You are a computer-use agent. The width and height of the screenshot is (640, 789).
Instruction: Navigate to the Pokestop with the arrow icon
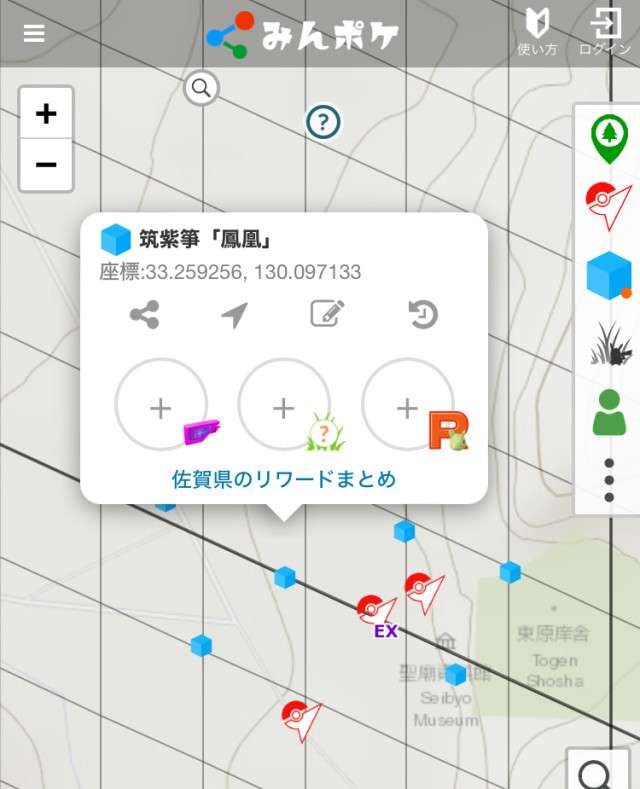pyautogui.click(x=234, y=315)
